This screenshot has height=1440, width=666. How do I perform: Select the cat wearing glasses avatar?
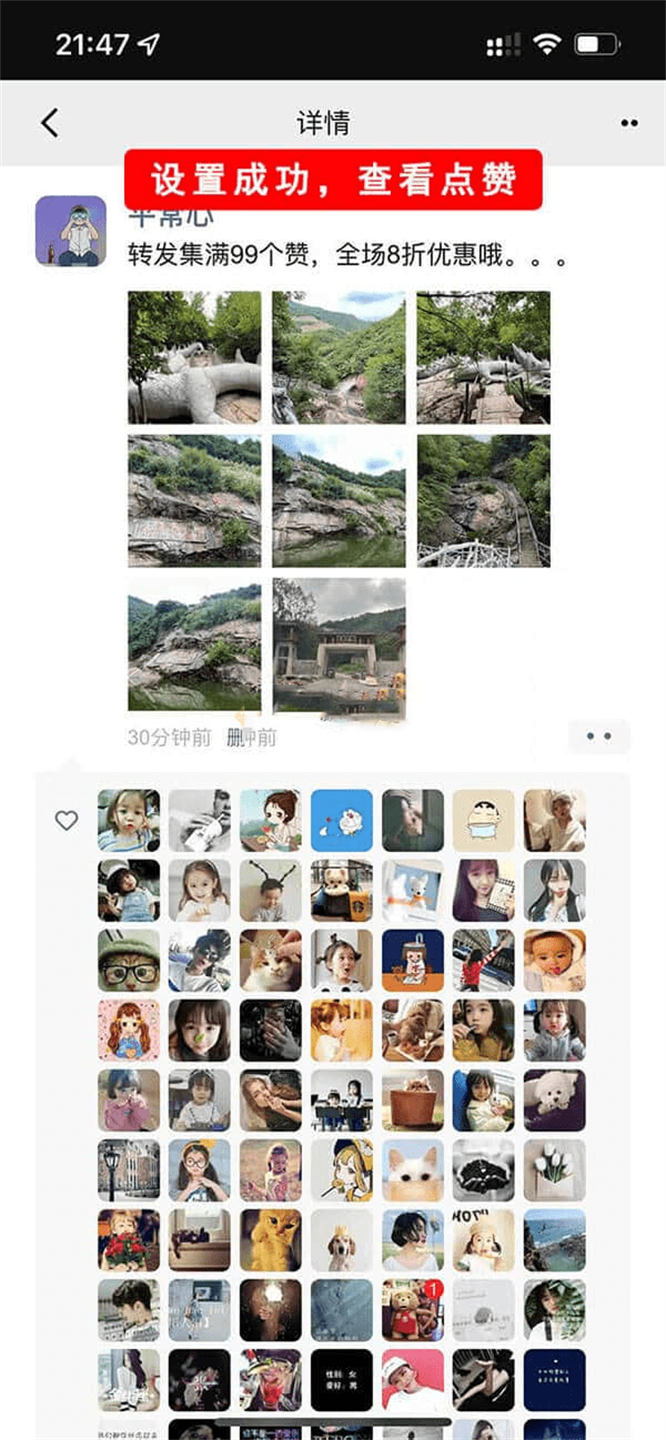pyautogui.click(x=129, y=961)
